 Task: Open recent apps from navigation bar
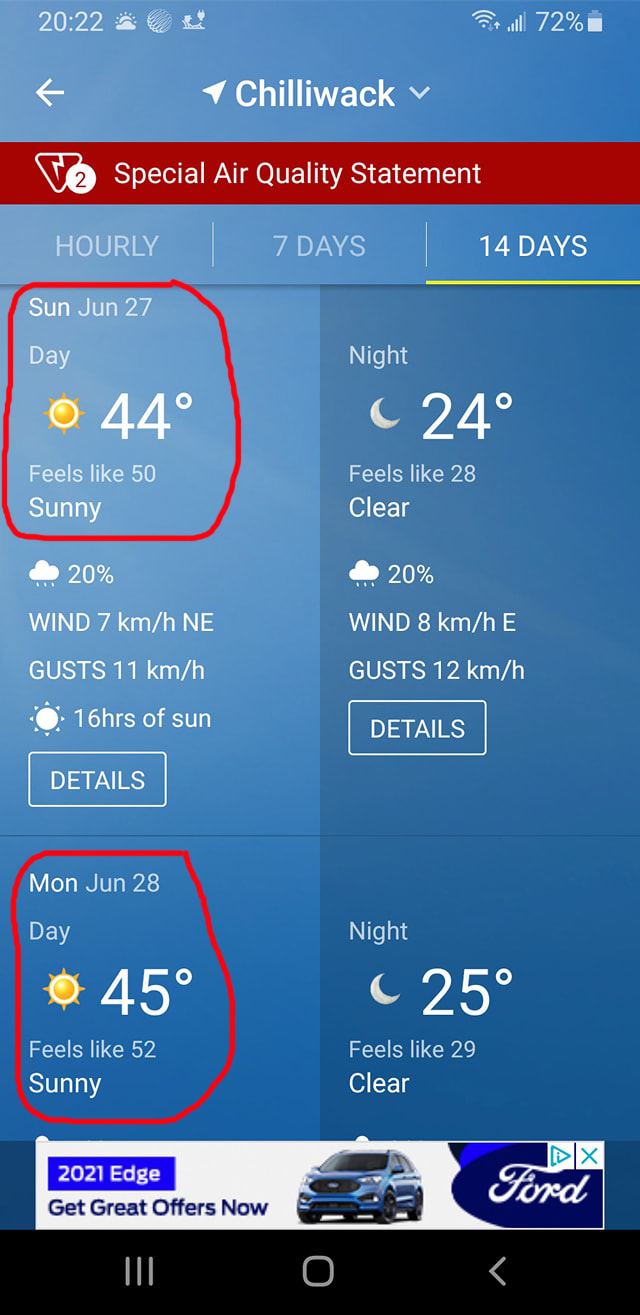139,1271
